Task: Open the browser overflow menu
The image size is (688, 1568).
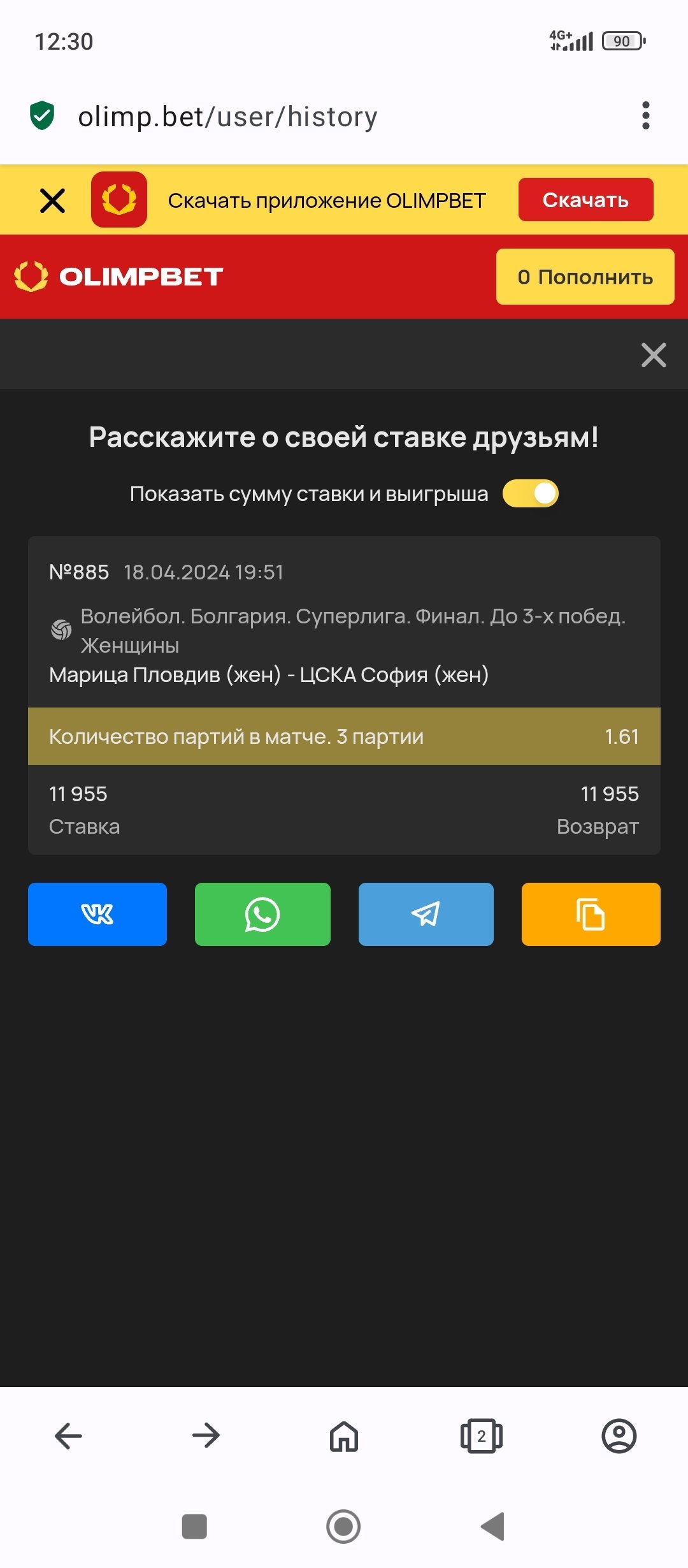Action: coord(646,116)
